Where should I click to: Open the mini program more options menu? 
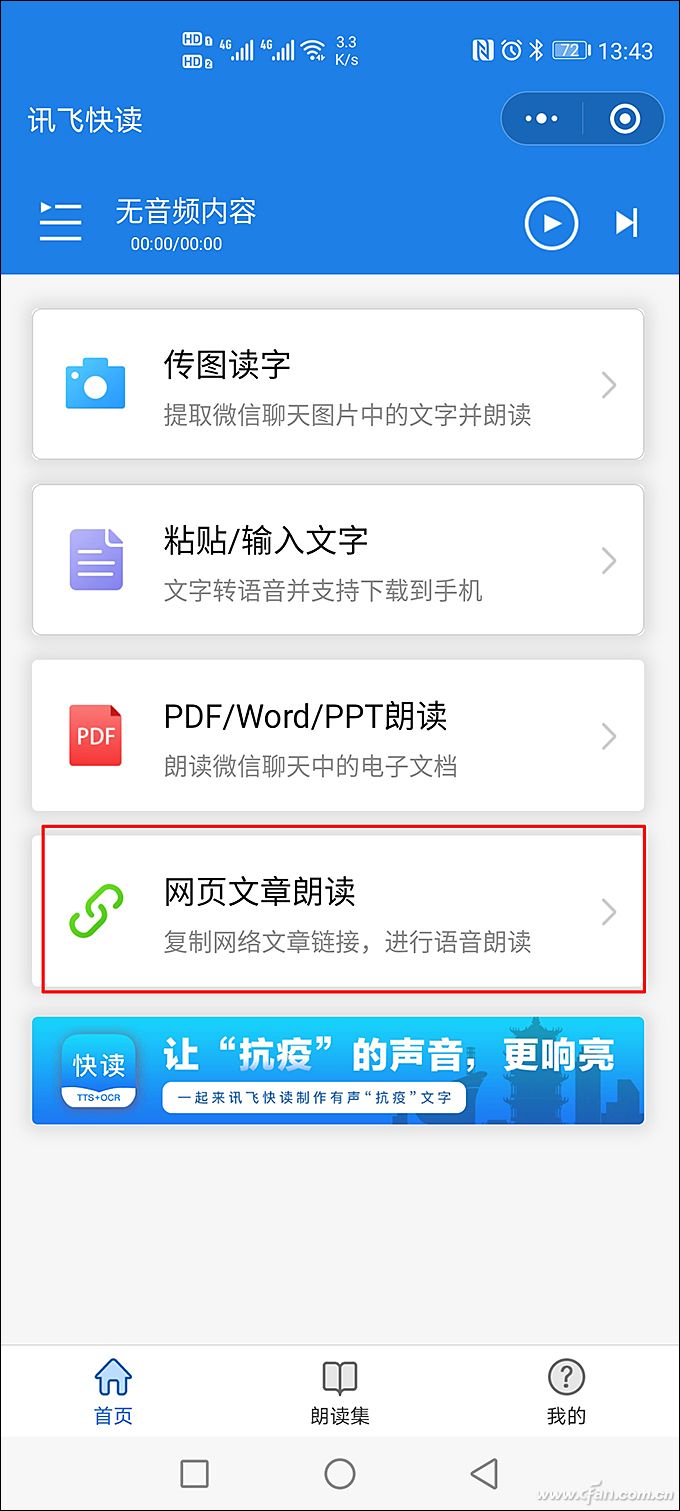[541, 119]
